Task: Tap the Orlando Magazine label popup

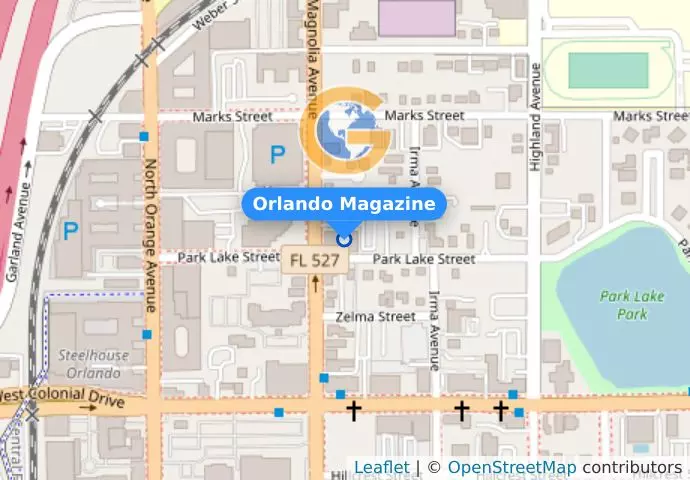Action: tap(344, 205)
